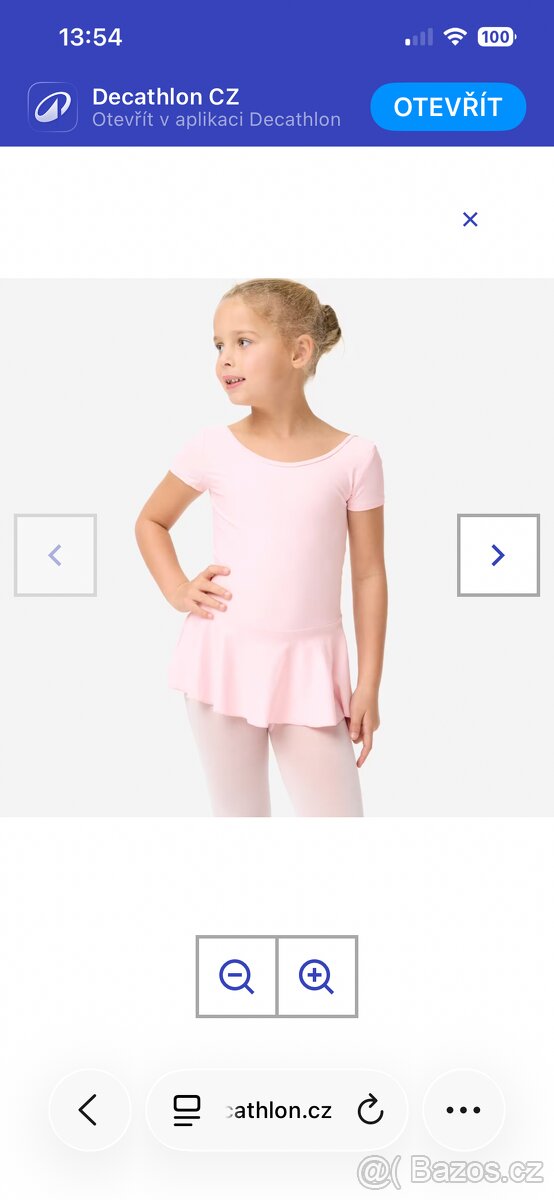Reload the decathlon.cz page
Screen dimensions: 554x1200
click(370, 1110)
